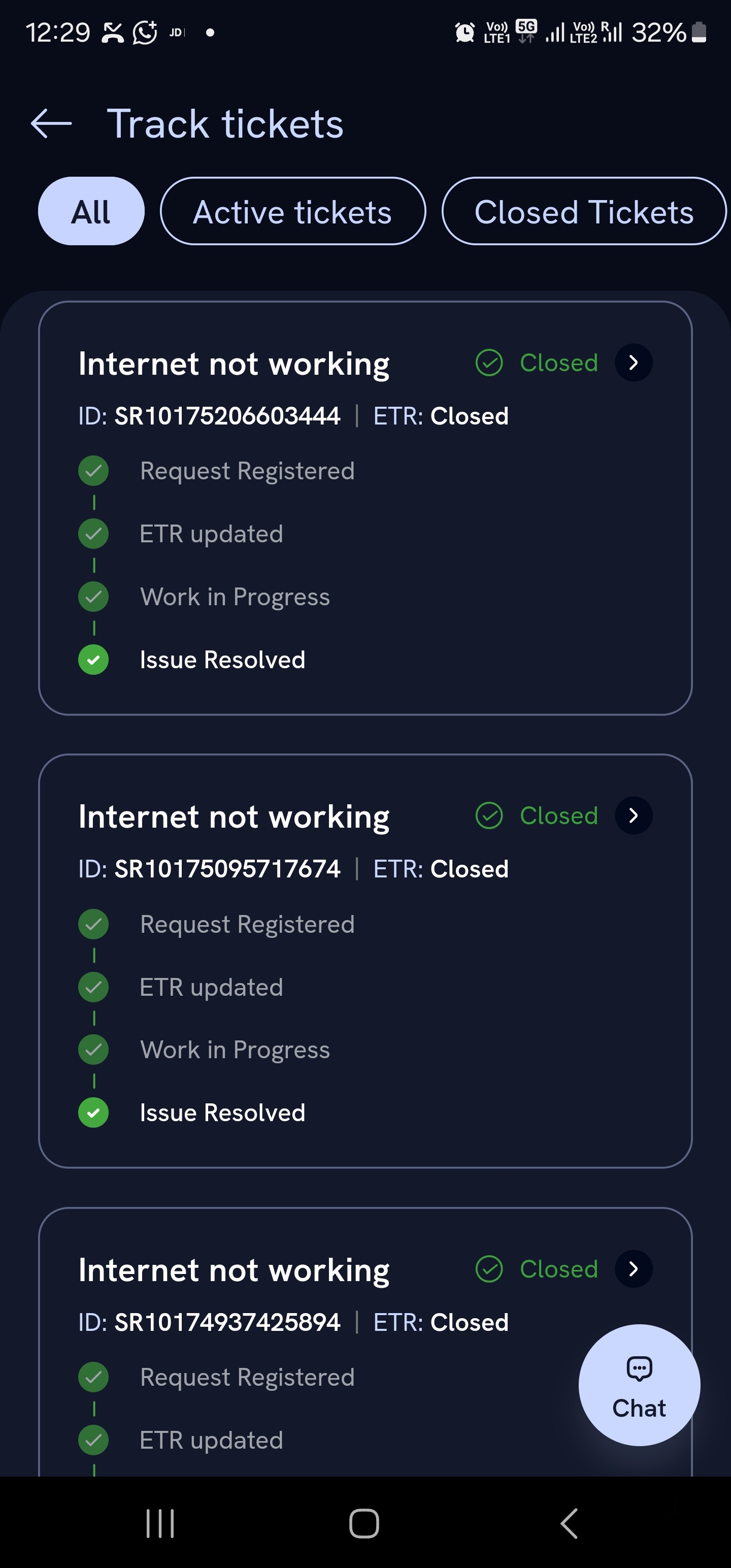Open recent apps from navigation bar
731x1568 pixels.
click(160, 1523)
